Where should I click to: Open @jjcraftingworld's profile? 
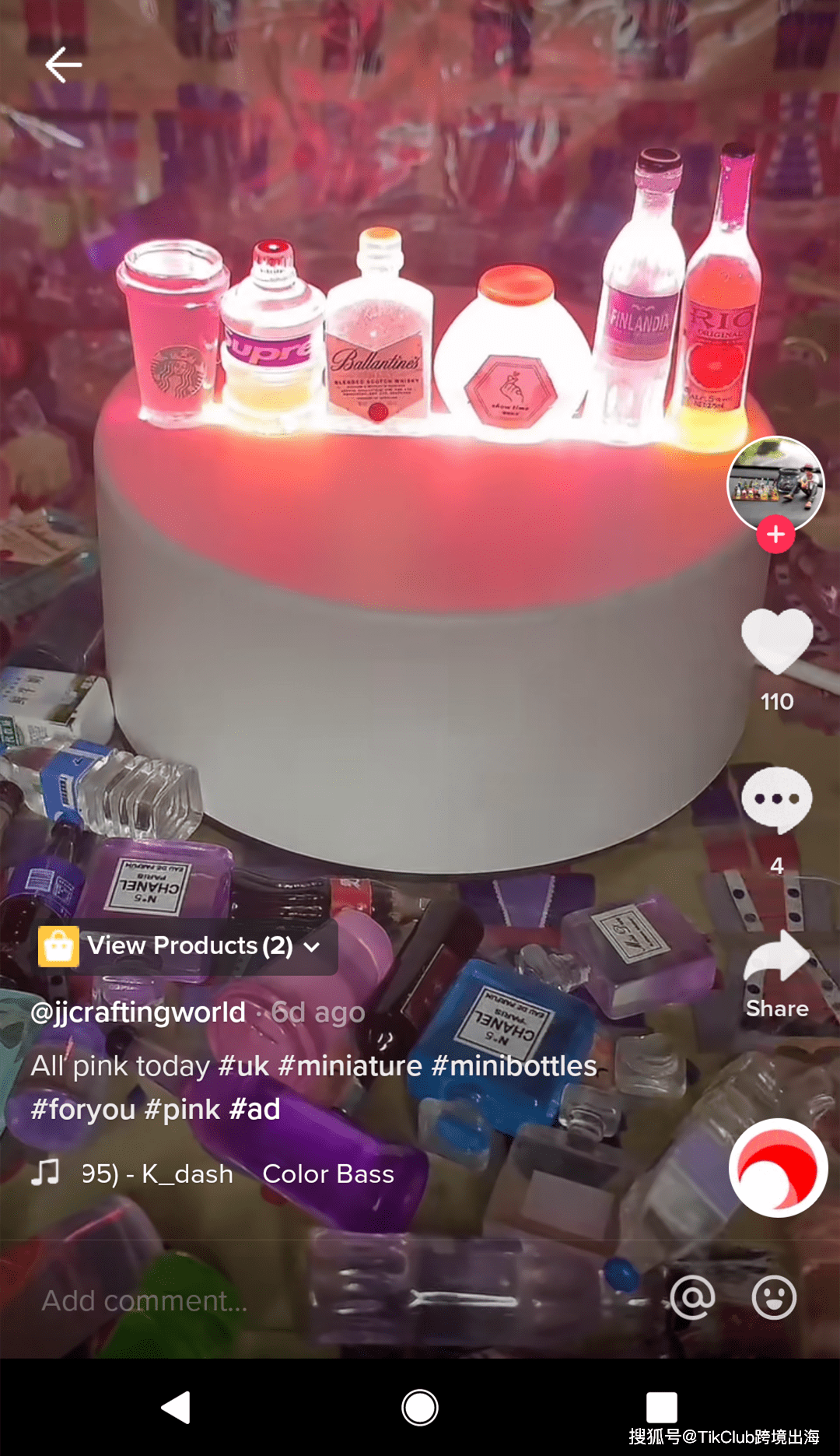[x=138, y=1012]
